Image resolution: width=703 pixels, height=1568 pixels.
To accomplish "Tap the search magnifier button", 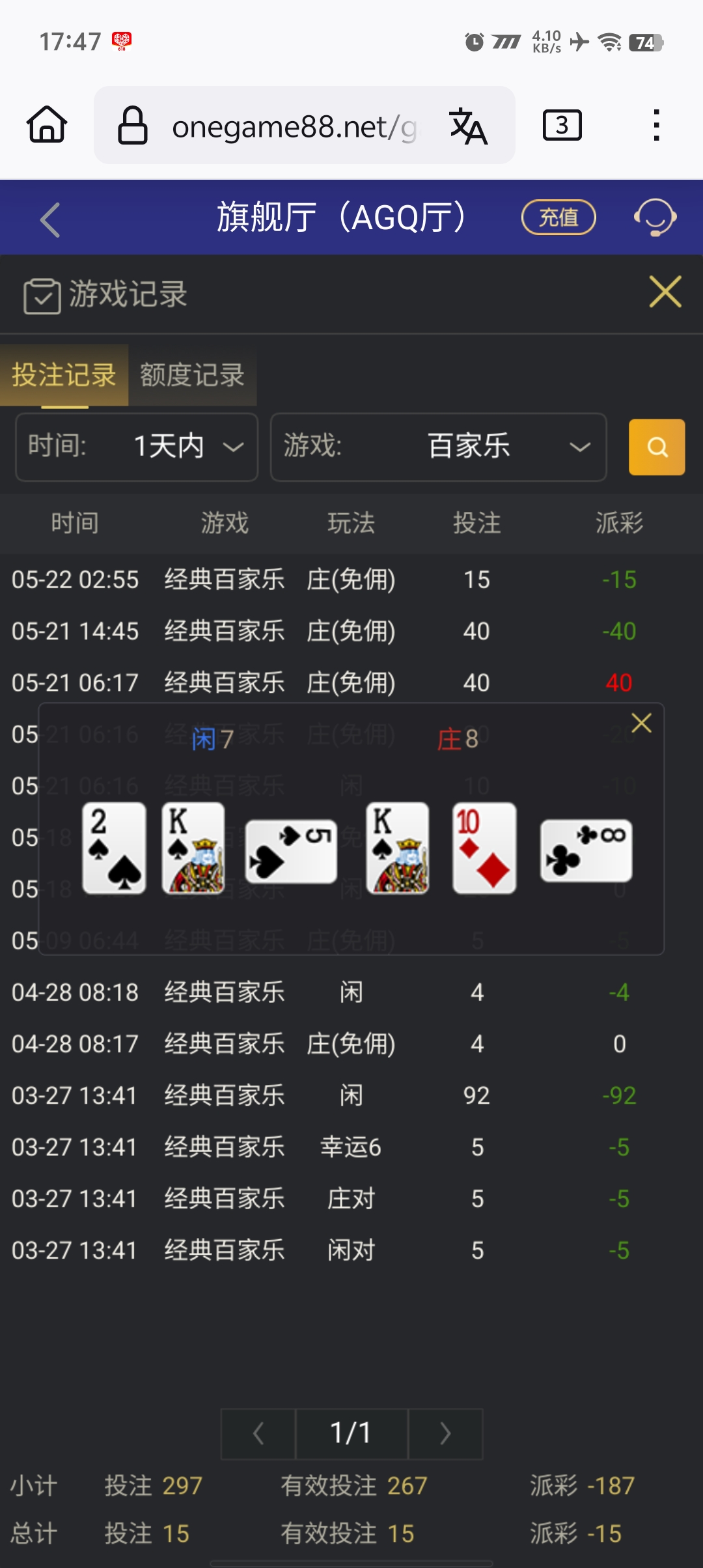I will [x=656, y=447].
